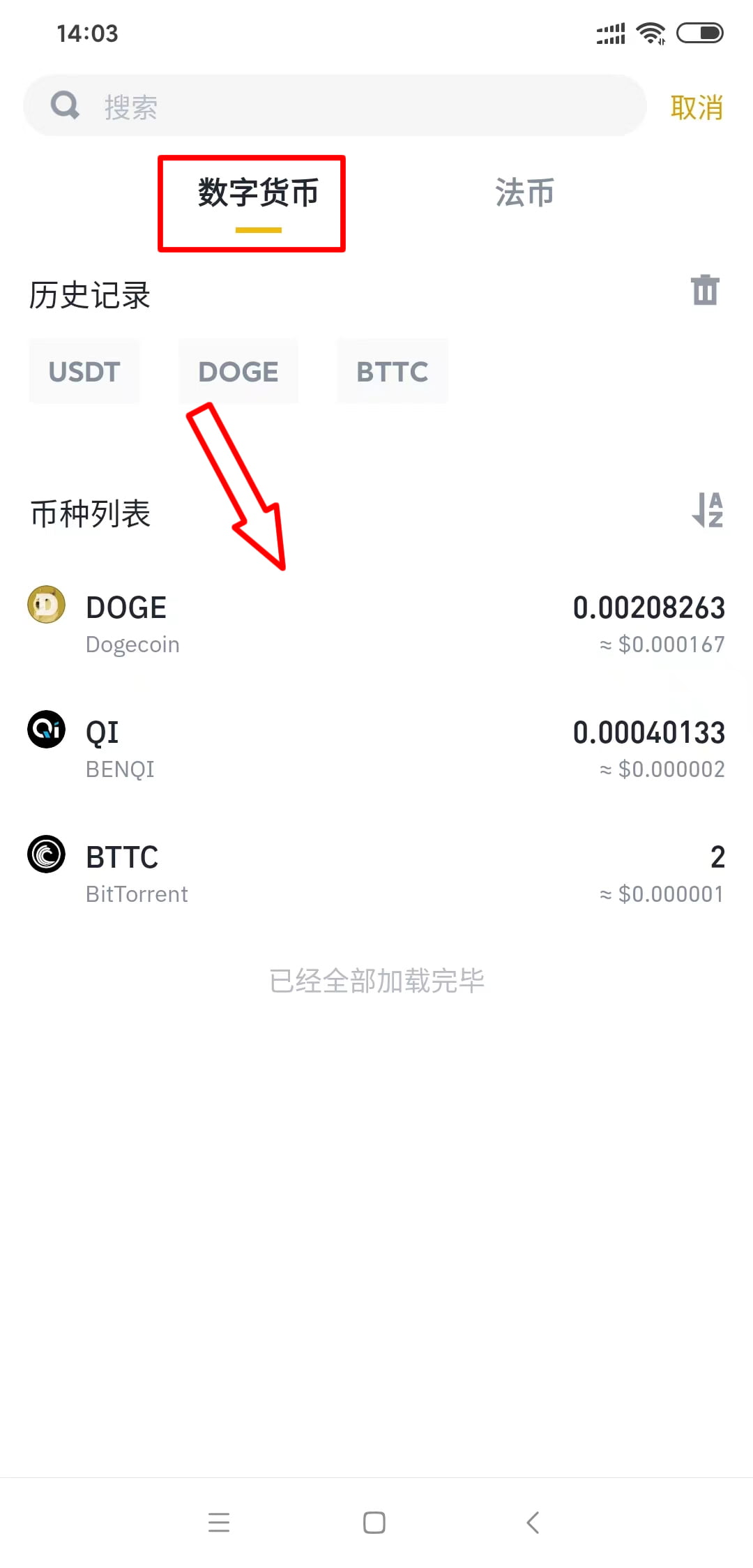Tap 取消 to cancel the search
Image resolution: width=753 pixels, height=1568 pixels.
(696, 107)
